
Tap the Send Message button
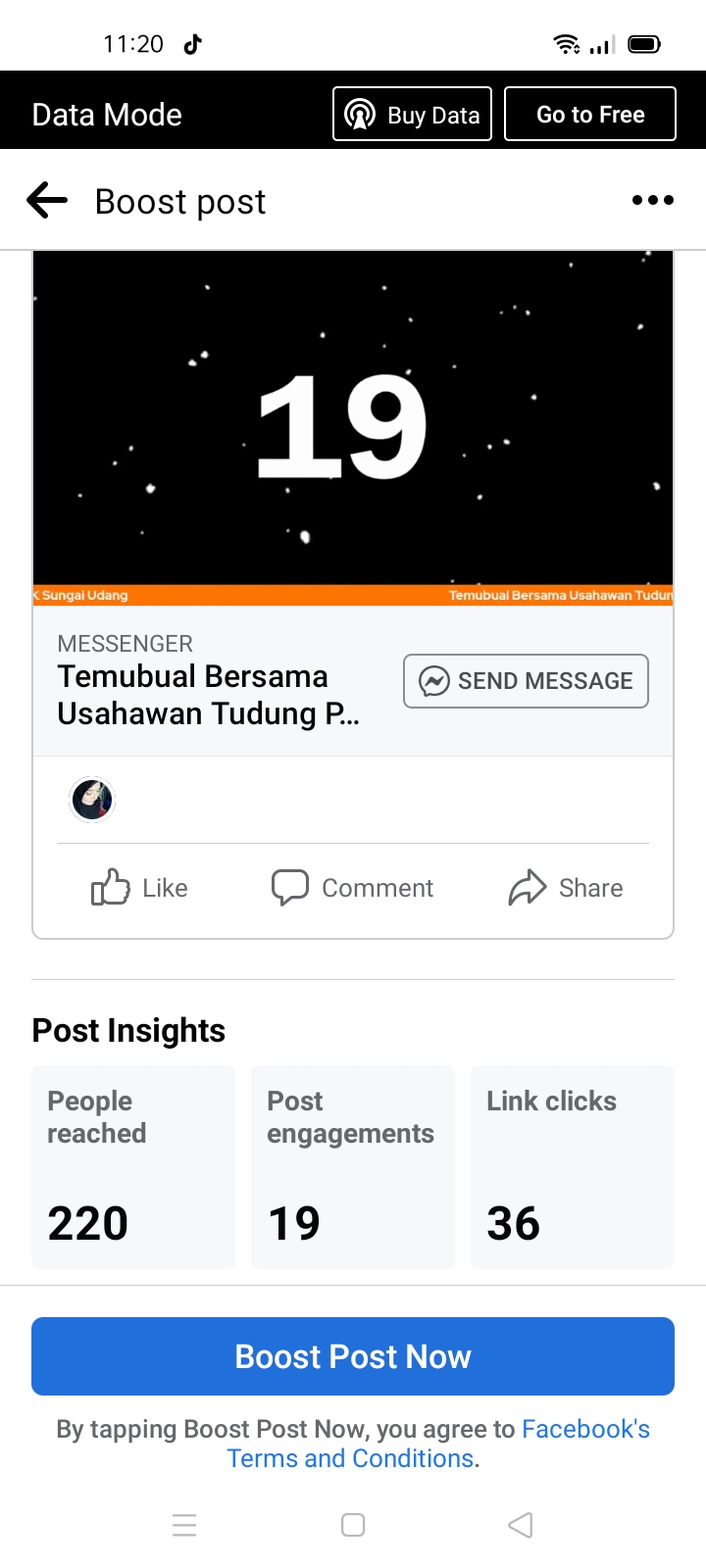click(x=526, y=681)
